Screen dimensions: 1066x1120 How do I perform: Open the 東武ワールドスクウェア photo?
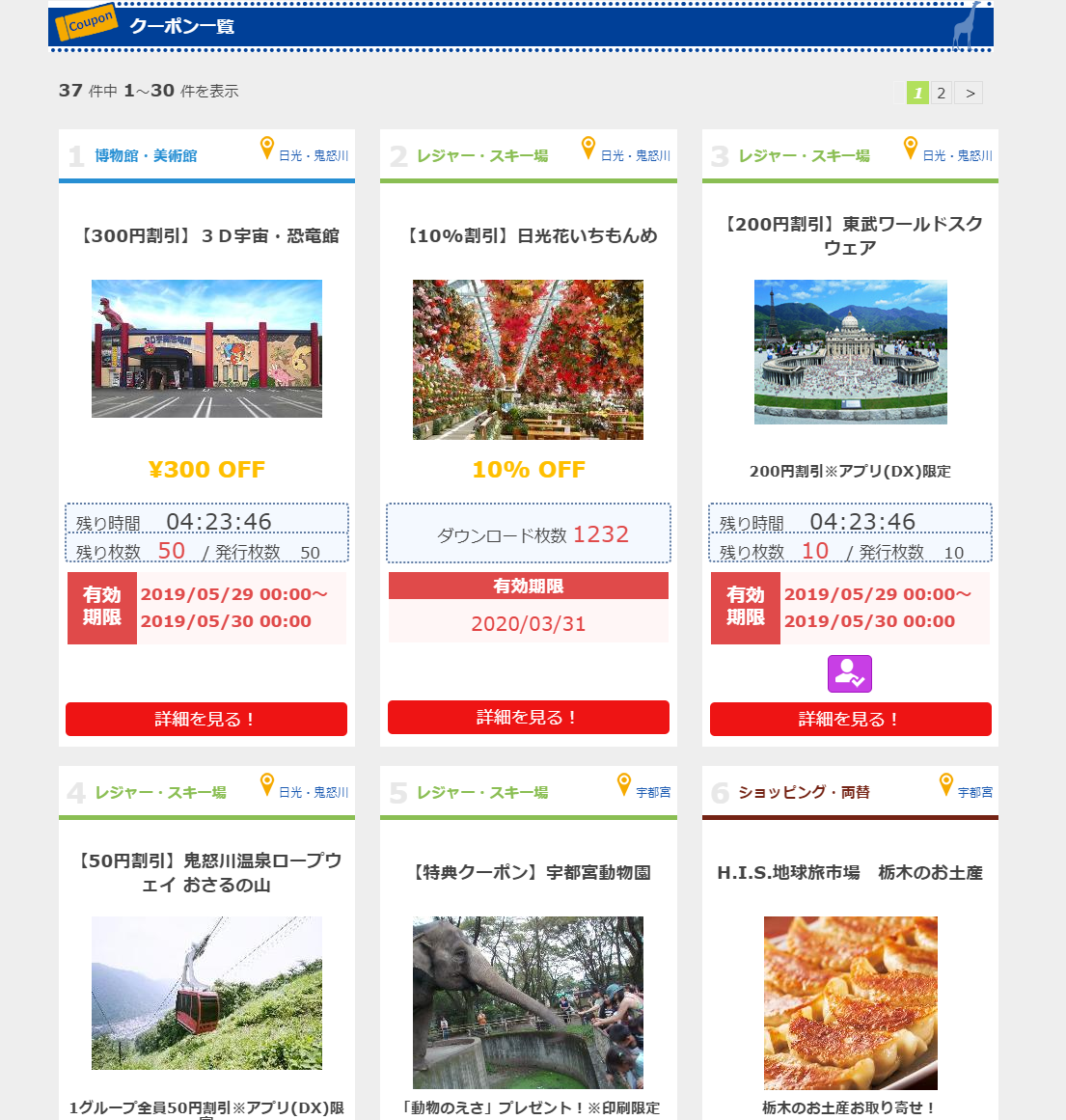[850, 351]
